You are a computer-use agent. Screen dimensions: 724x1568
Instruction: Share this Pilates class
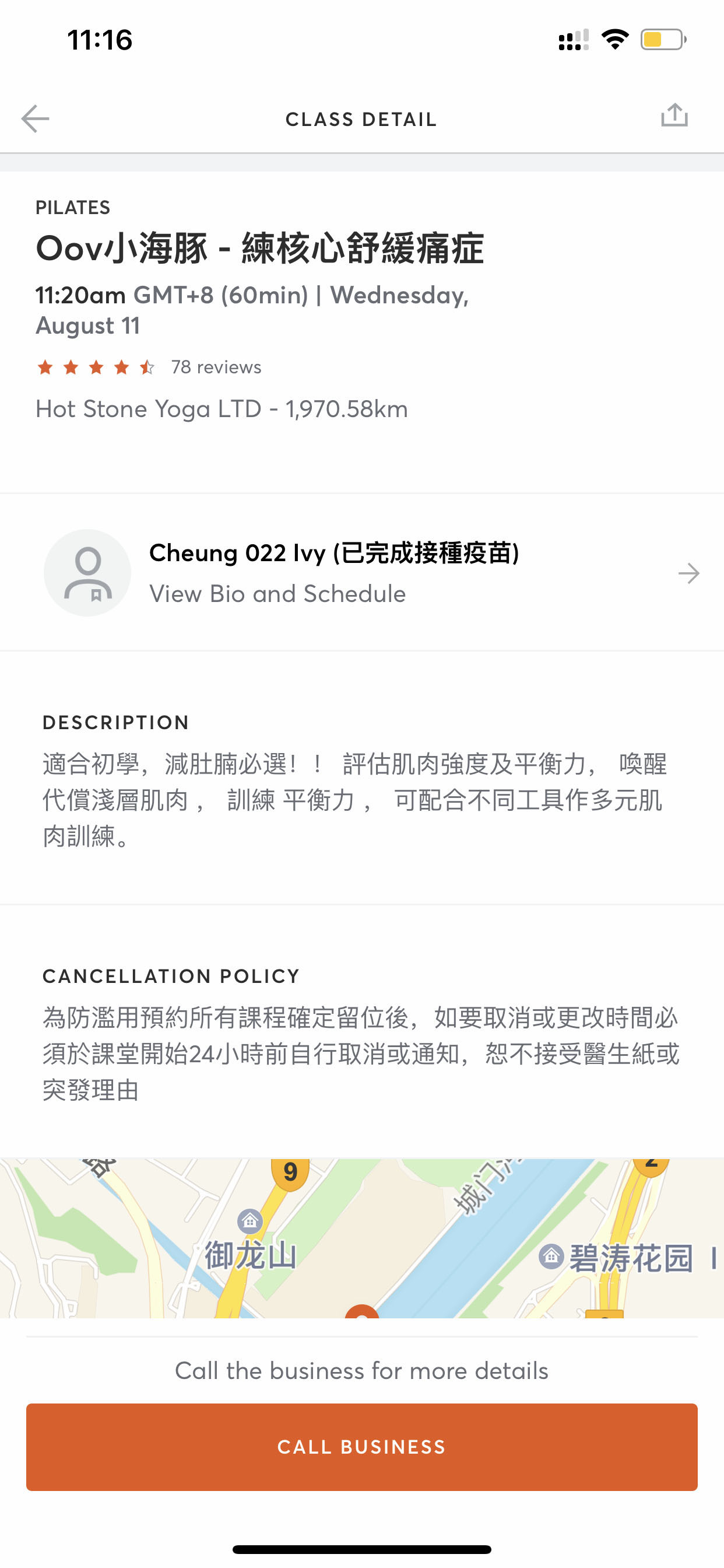point(674,116)
